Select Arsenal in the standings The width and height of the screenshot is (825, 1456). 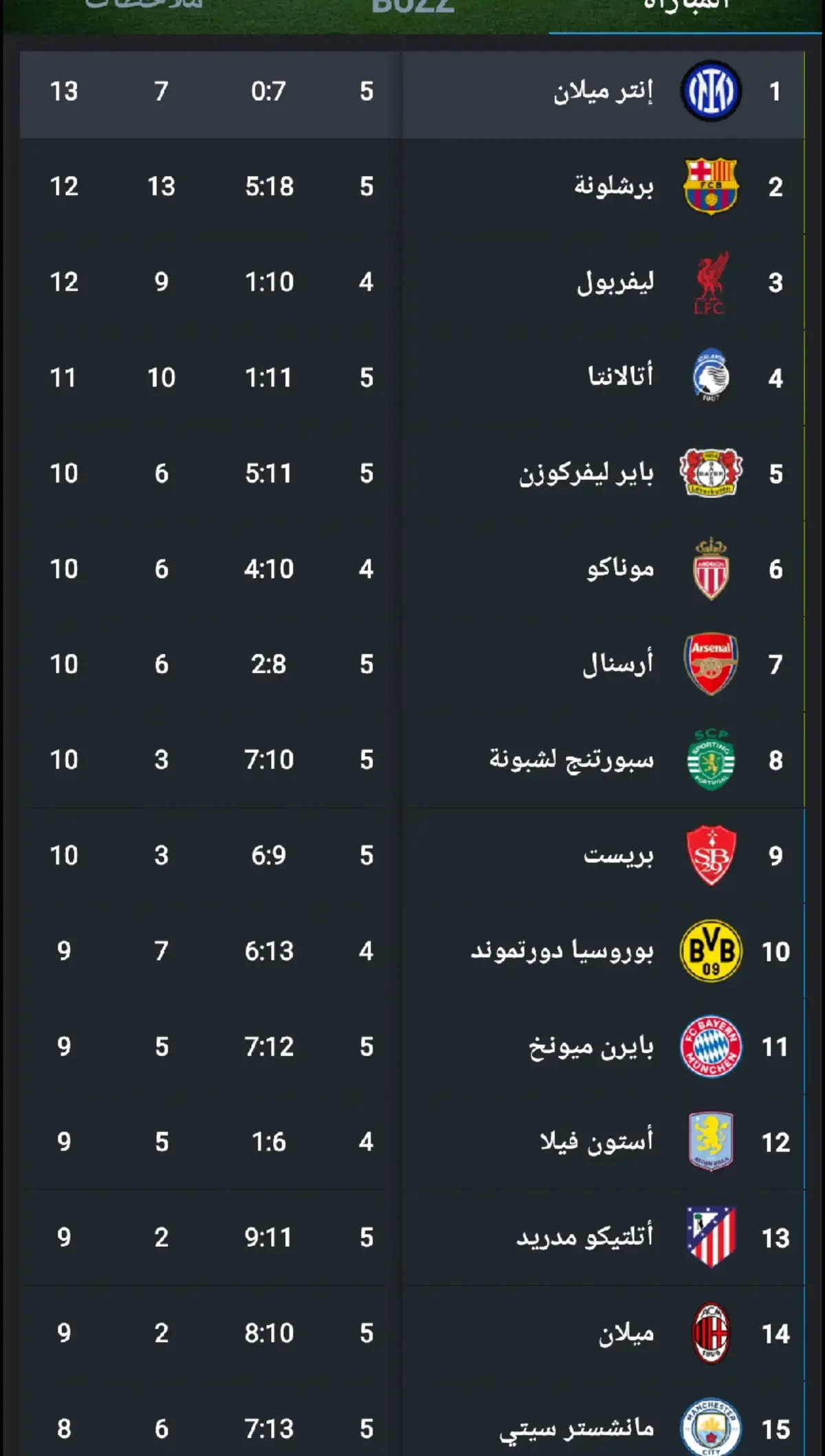[412, 665]
